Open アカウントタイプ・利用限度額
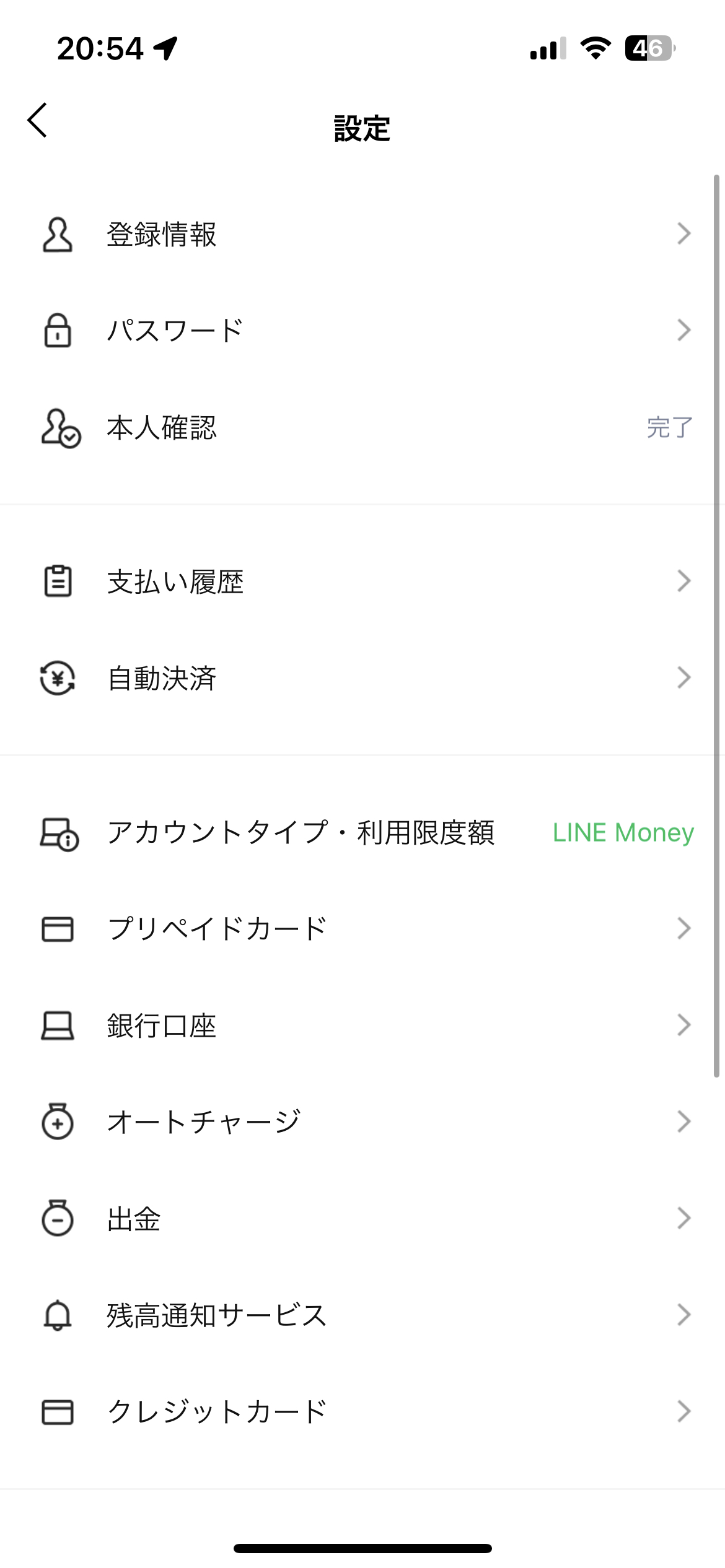This screenshot has width=725, height=1568. pos(362,832)
